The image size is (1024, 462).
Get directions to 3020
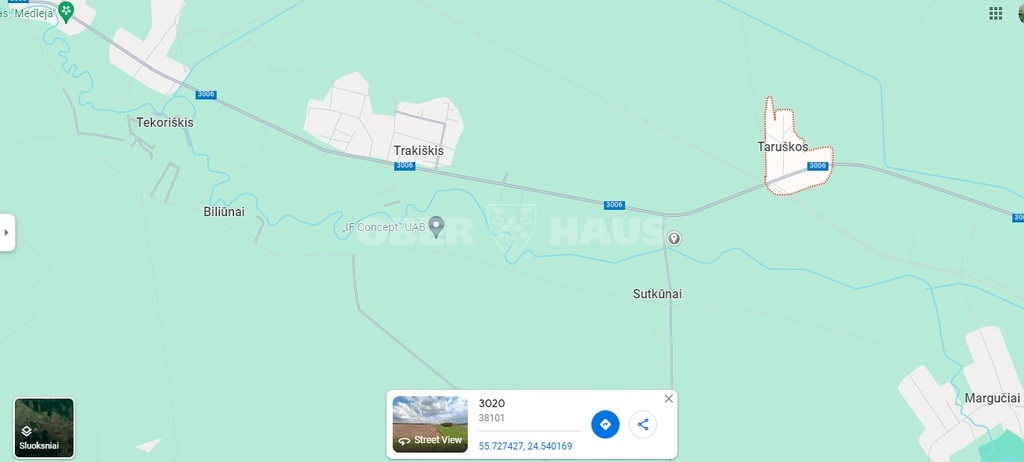point(605,424)
